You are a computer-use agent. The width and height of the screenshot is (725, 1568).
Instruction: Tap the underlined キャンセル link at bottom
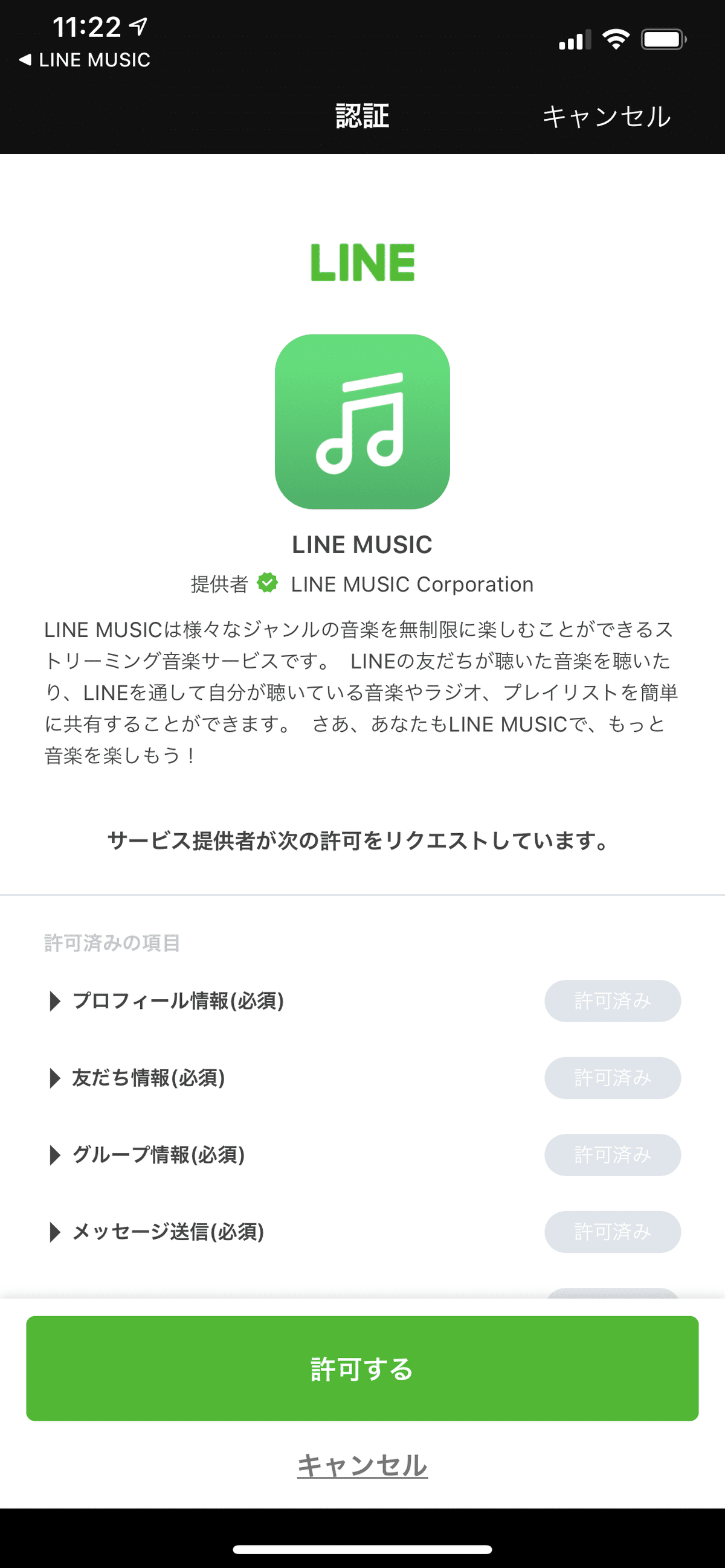362,1467
